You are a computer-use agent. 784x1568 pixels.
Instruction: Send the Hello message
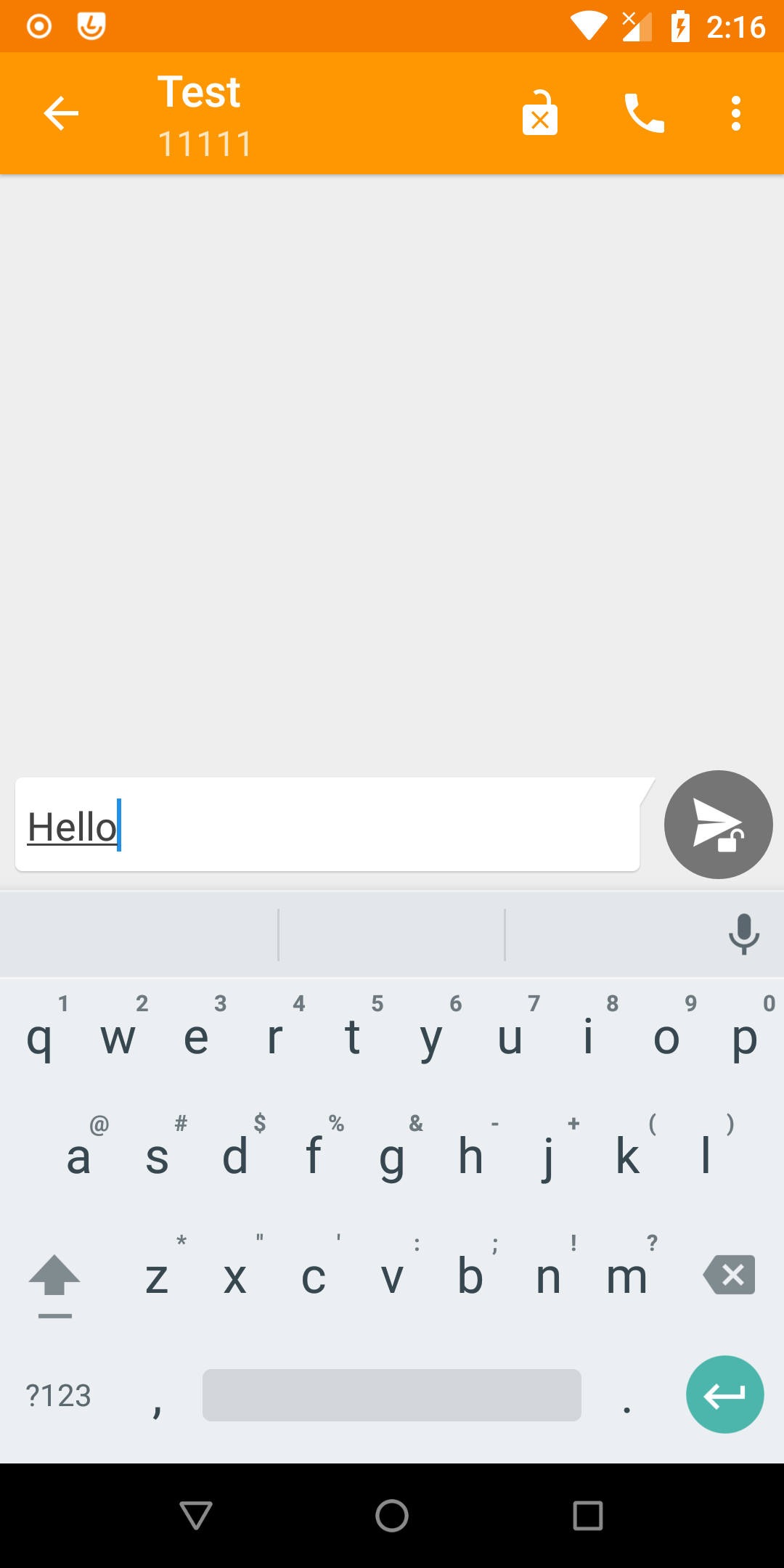coord(719,825)
